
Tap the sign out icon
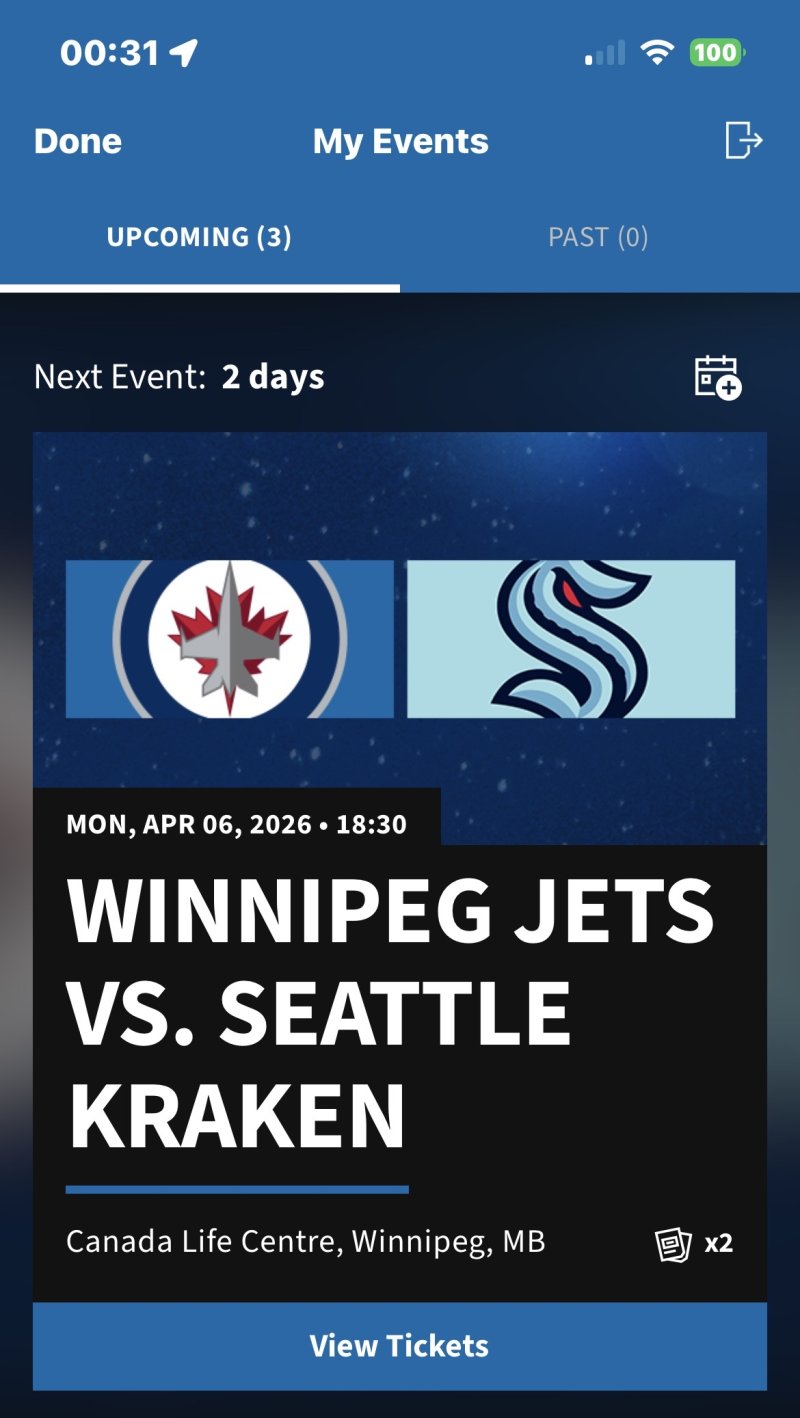pyautogui.click(x=743, y=140)
